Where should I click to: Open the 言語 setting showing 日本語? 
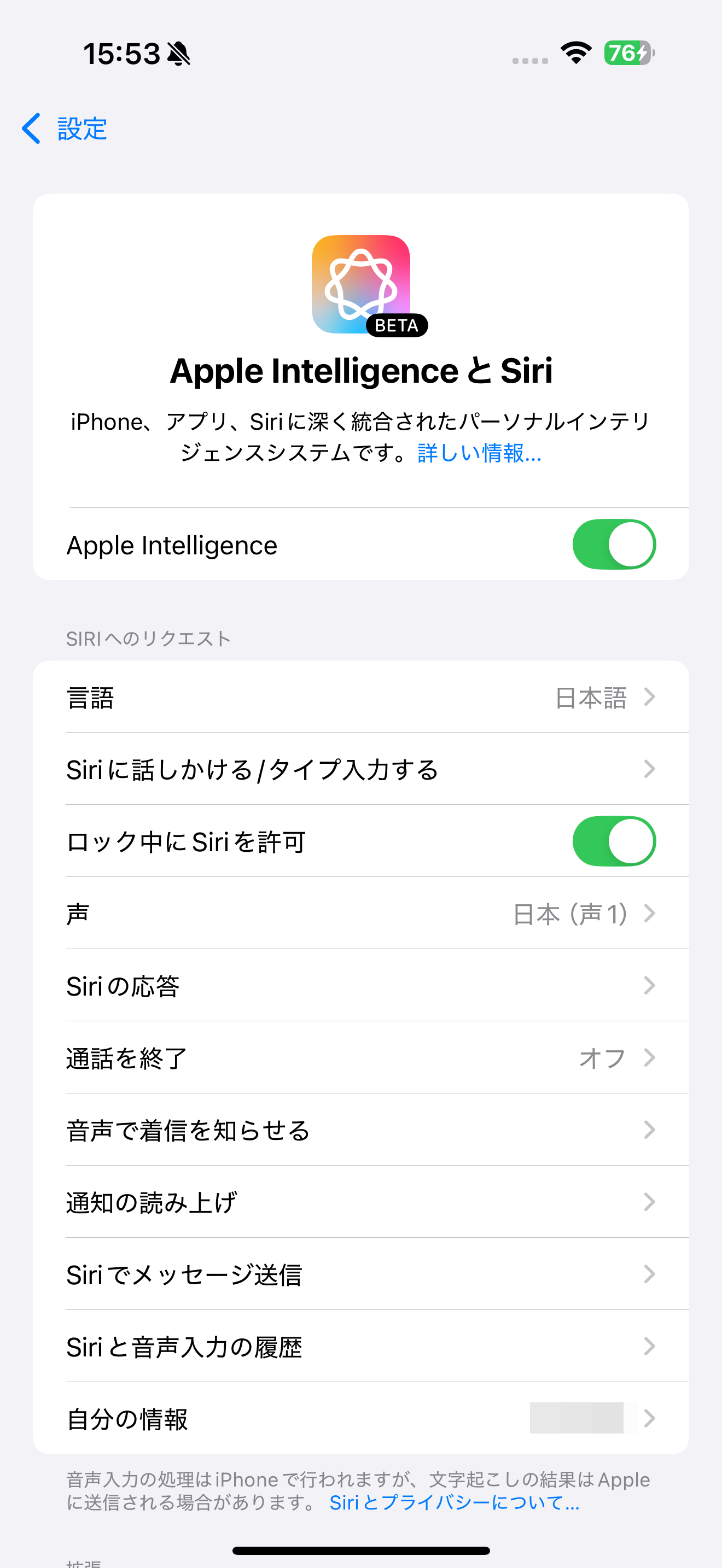click(x=361, y=698)
